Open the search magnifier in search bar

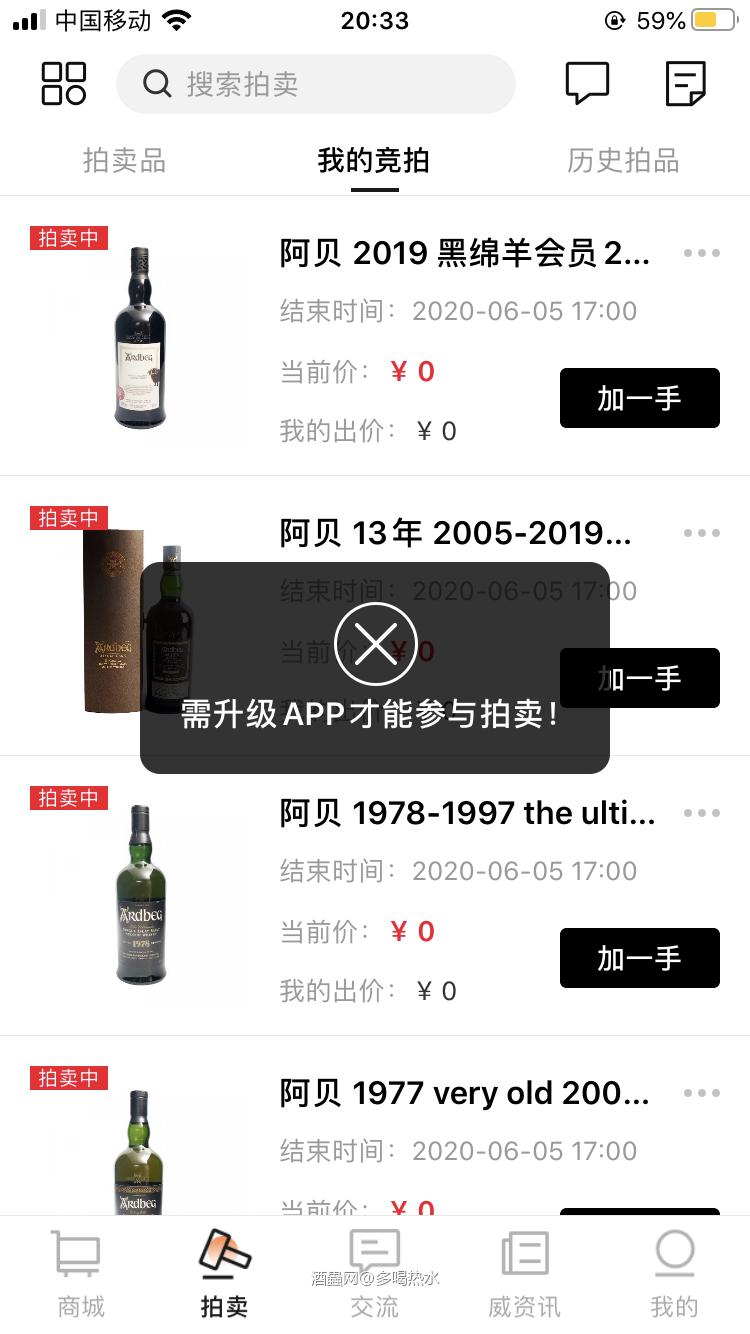[157, 86]
